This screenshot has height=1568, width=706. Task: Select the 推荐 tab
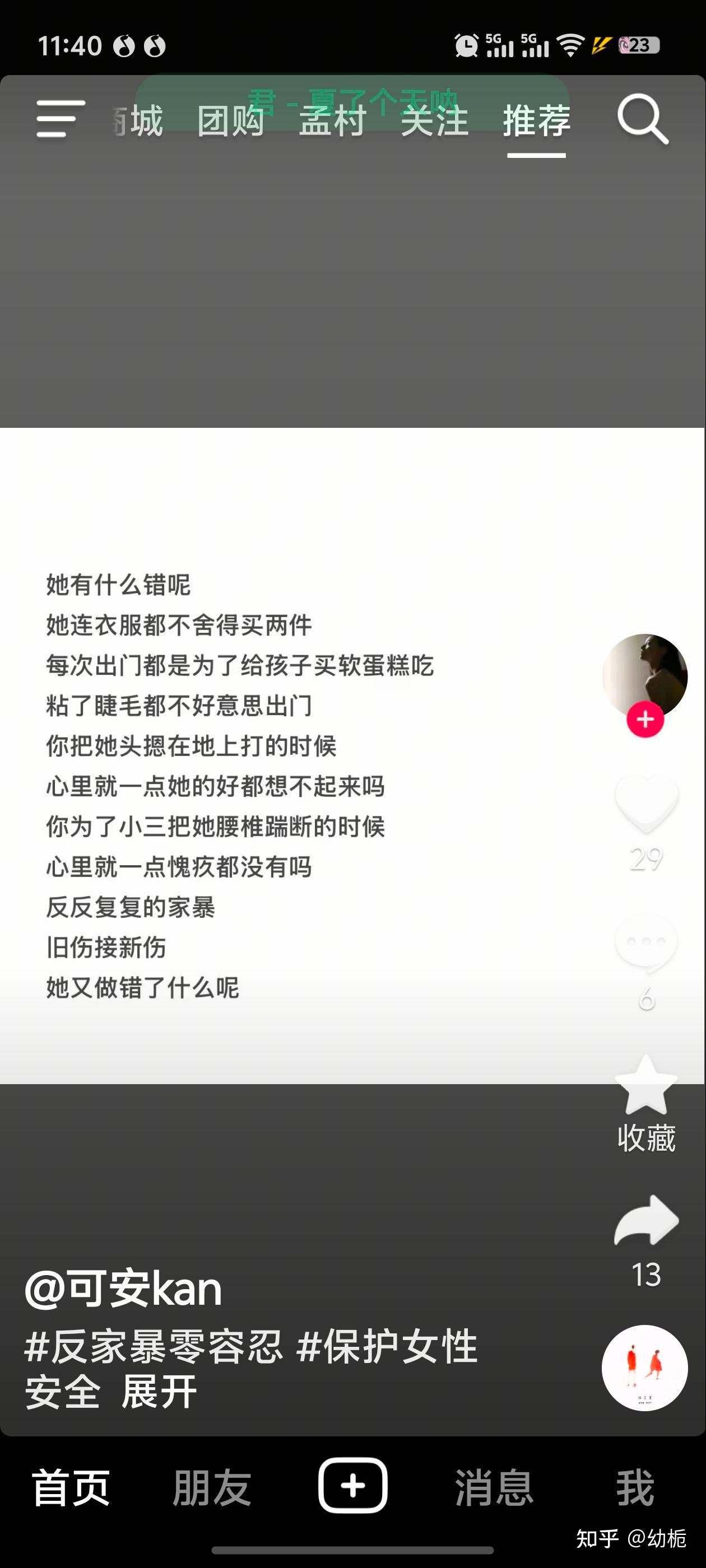pos(536,120)
